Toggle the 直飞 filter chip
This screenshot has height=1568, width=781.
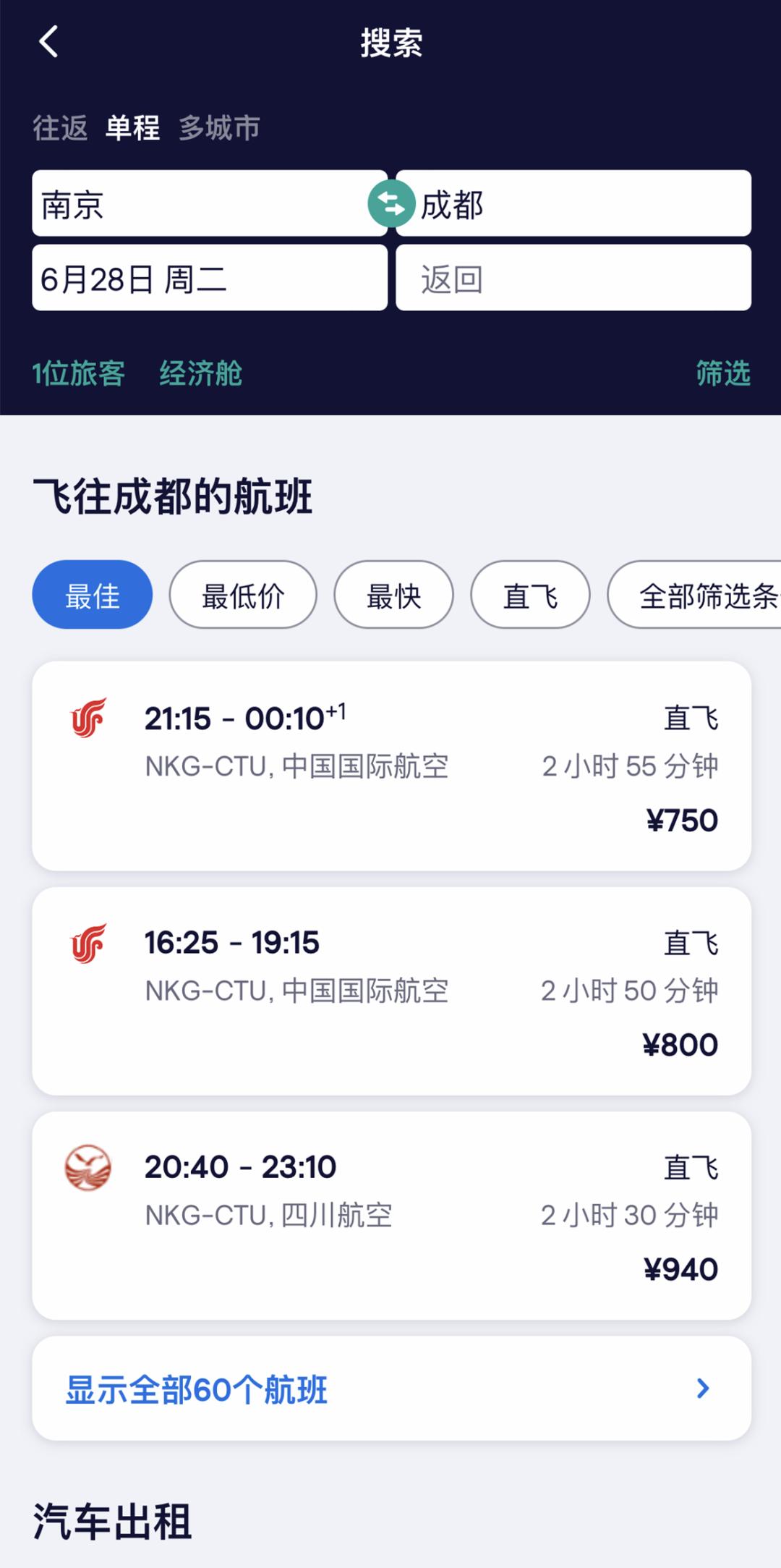[530, 594]
